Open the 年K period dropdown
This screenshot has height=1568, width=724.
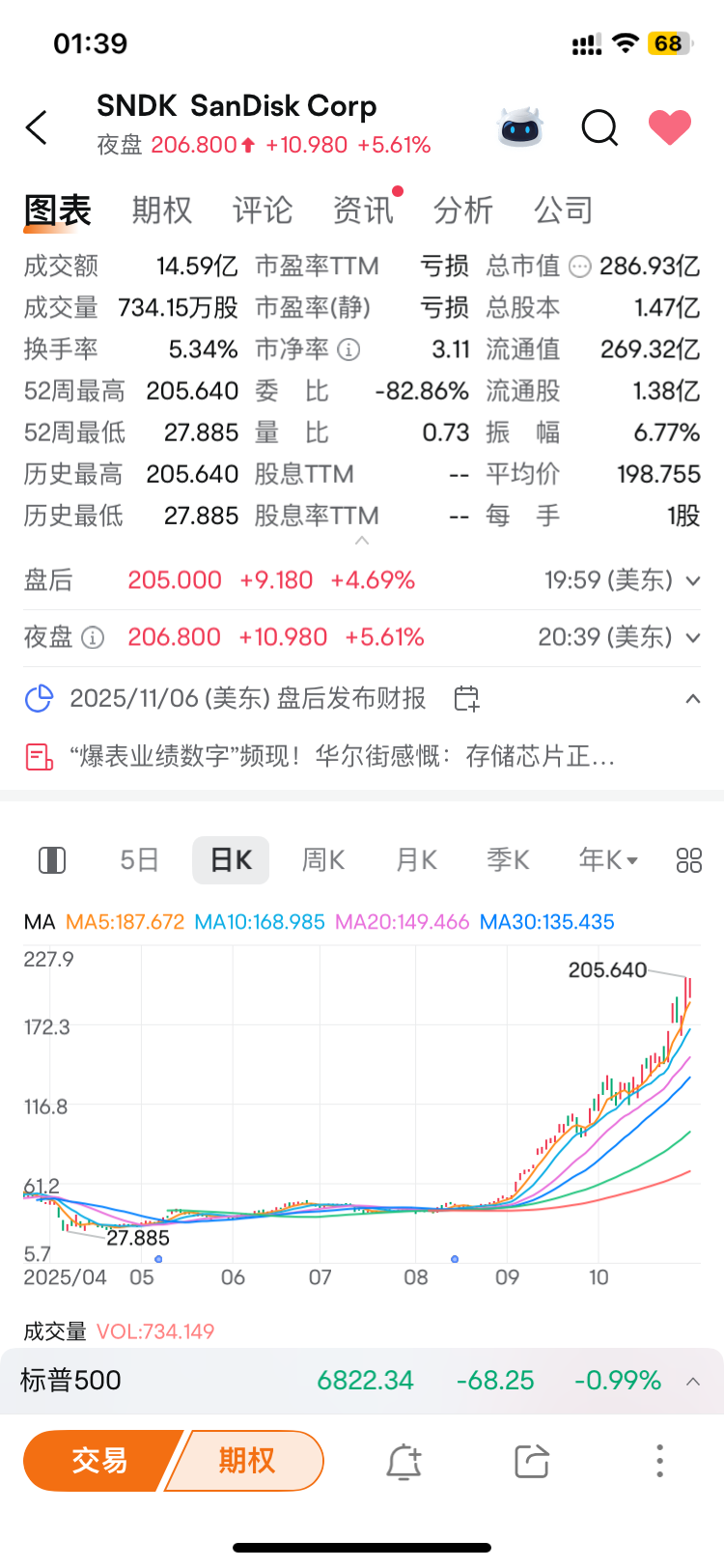tap(607, 859)
